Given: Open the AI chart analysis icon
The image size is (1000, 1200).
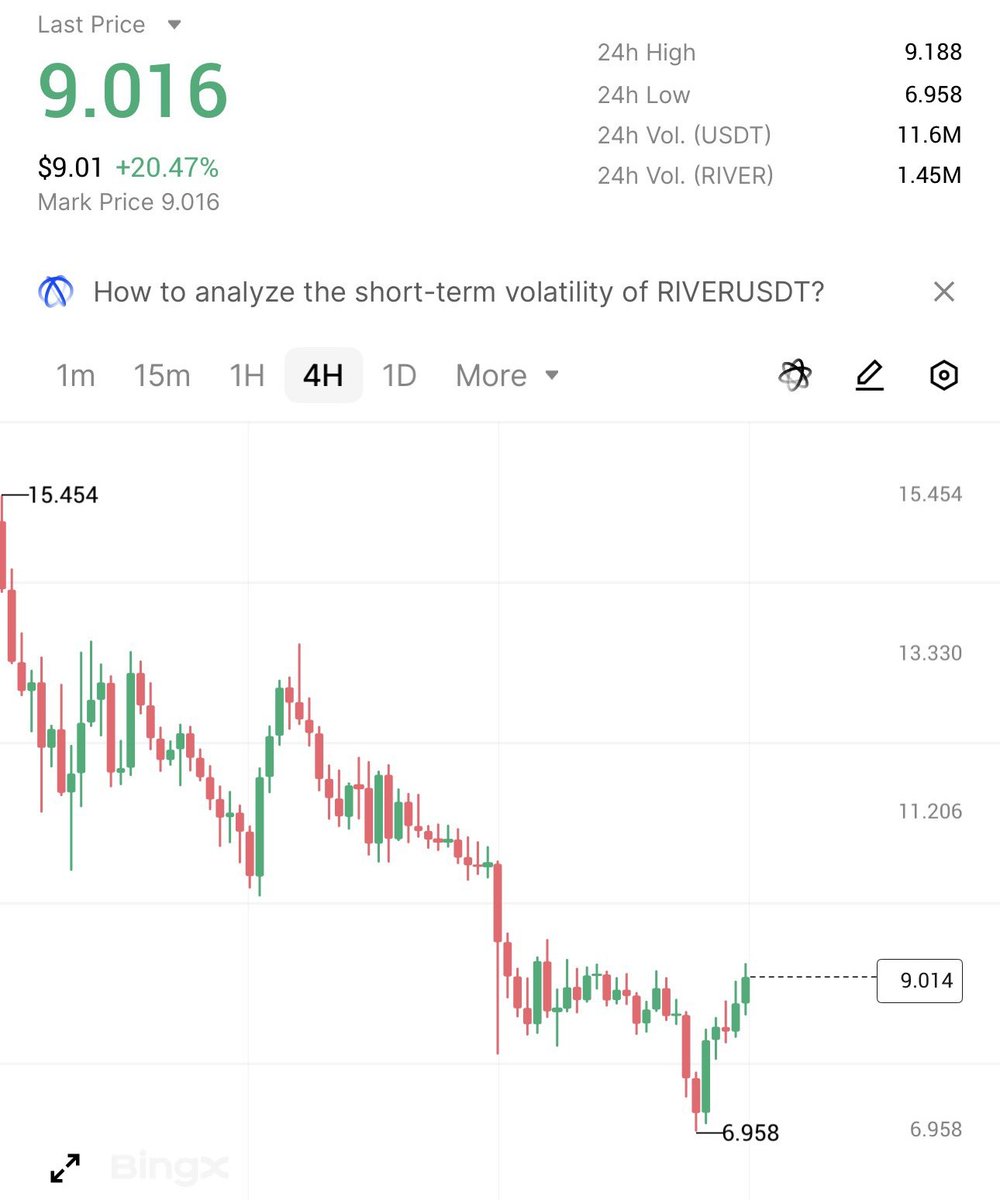Looking at the screenshot, I should 795,376.
